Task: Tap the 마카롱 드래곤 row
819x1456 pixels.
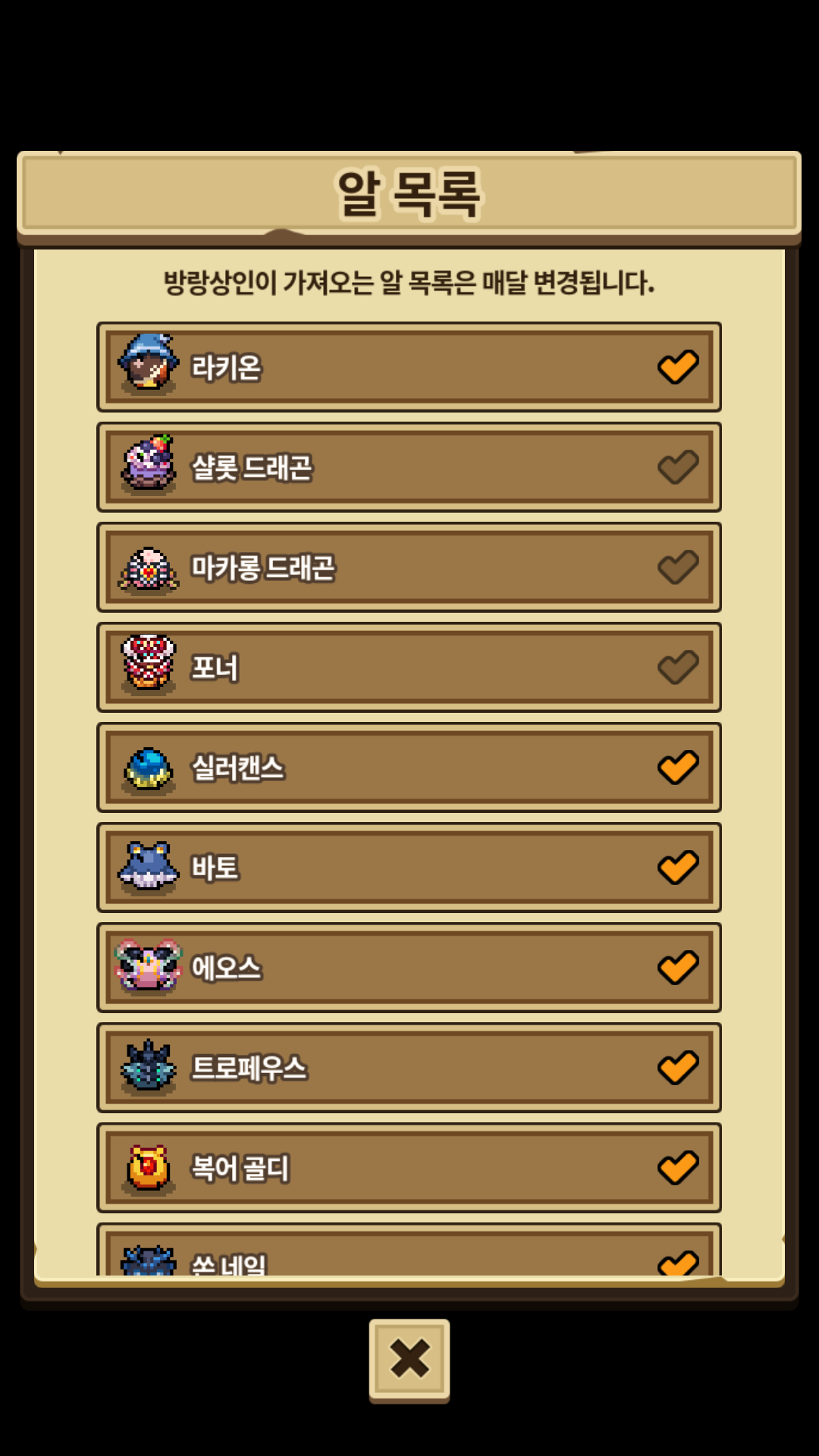Action: 409,567
